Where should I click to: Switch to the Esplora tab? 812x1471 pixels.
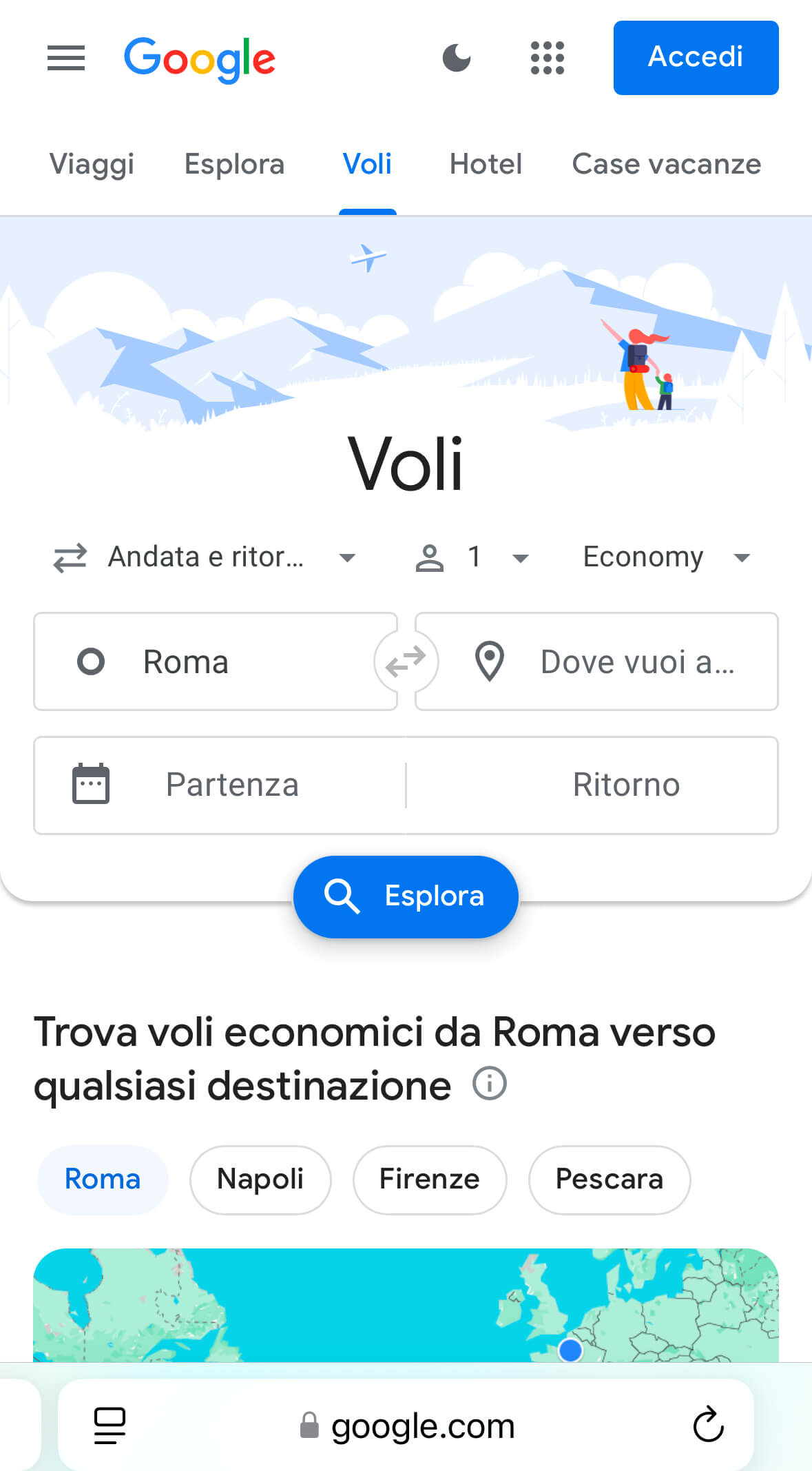[x=234, y=164]
